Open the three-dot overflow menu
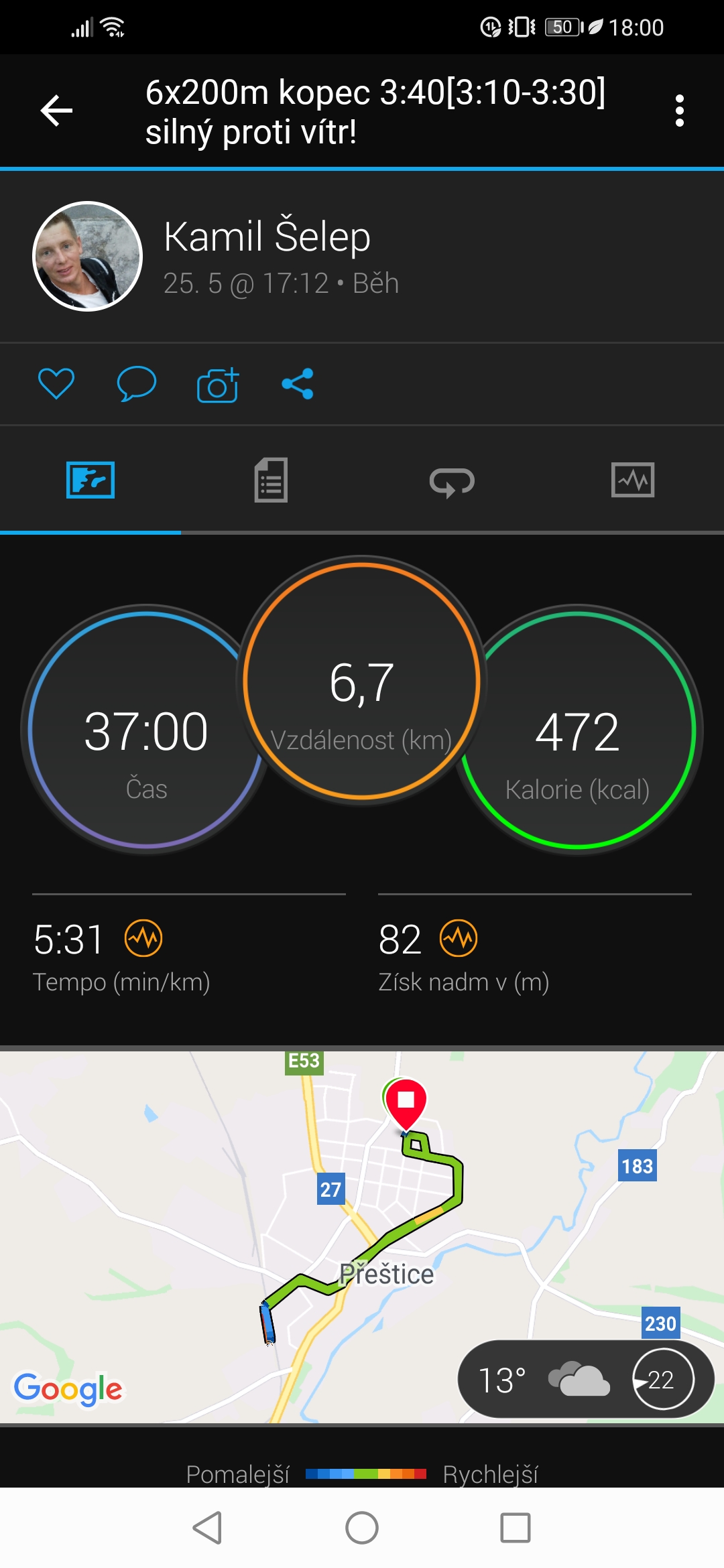Viewport: 724px width, 1568px height. point(680,111)
